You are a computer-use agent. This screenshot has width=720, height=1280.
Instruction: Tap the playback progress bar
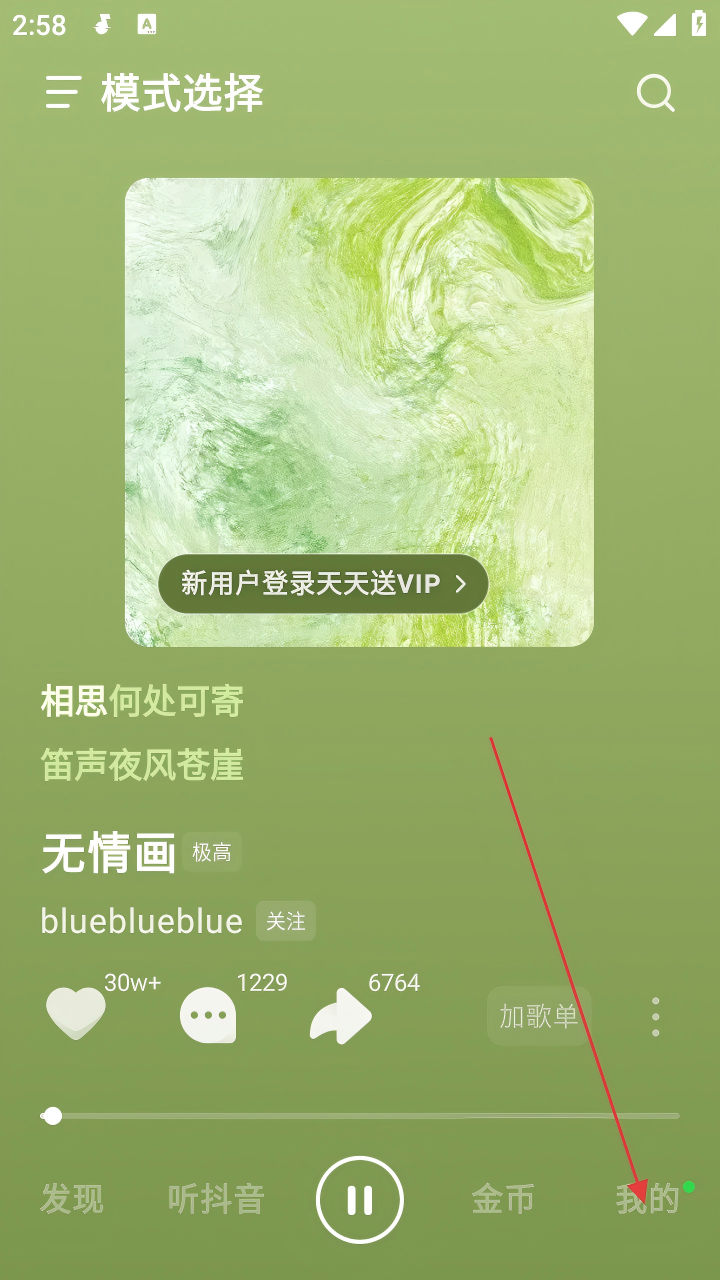pos(360,1115)
